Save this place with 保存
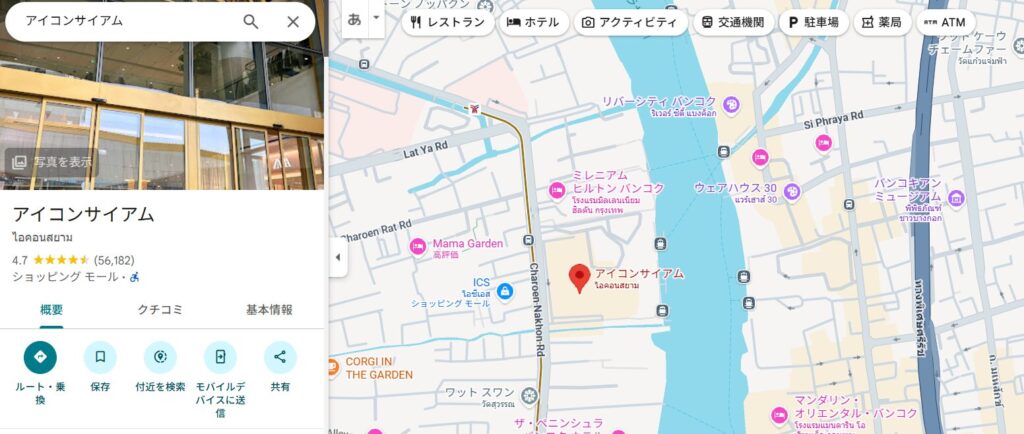 100,358
